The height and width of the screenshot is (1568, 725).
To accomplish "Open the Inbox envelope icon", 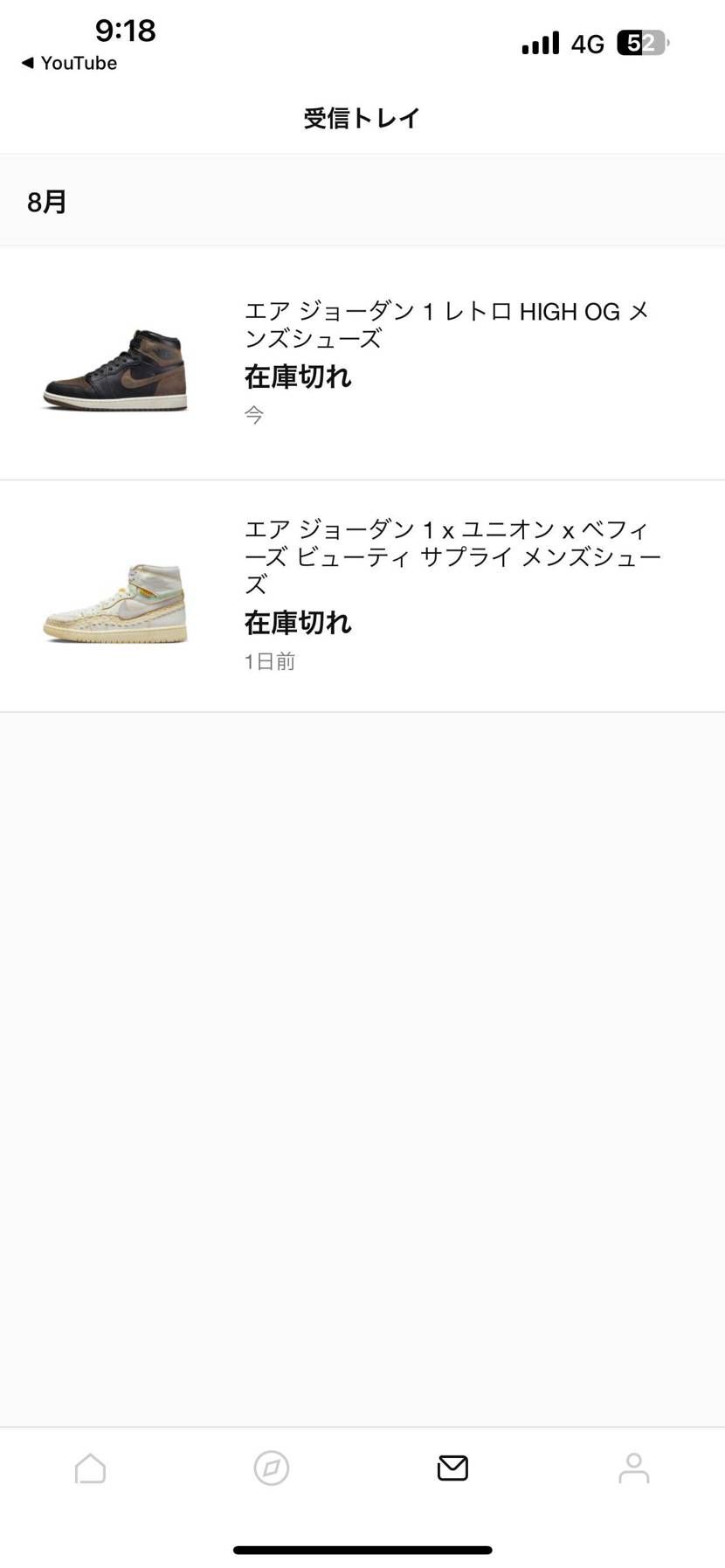I will (452, 1468).
